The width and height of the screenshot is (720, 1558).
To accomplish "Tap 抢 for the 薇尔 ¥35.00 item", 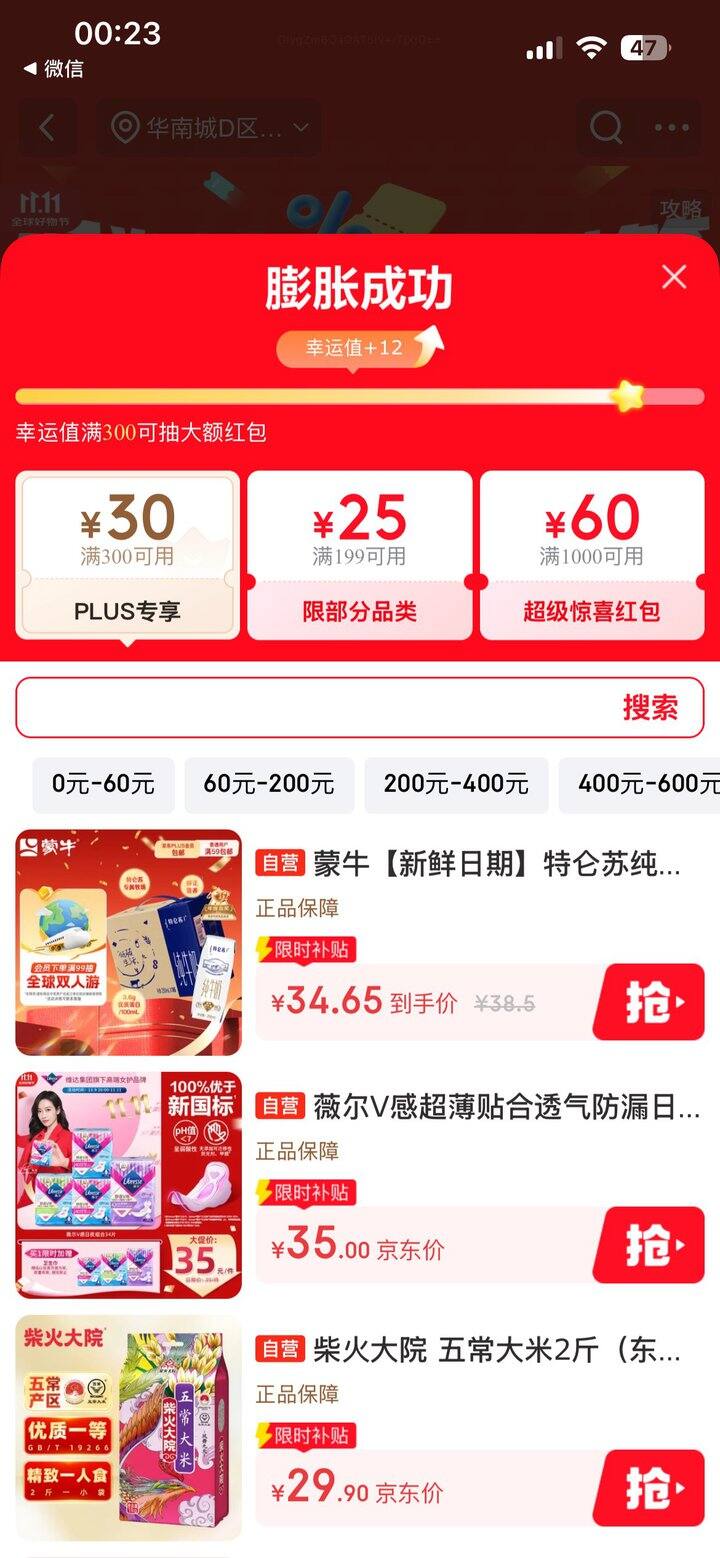I will [649, 1245].
